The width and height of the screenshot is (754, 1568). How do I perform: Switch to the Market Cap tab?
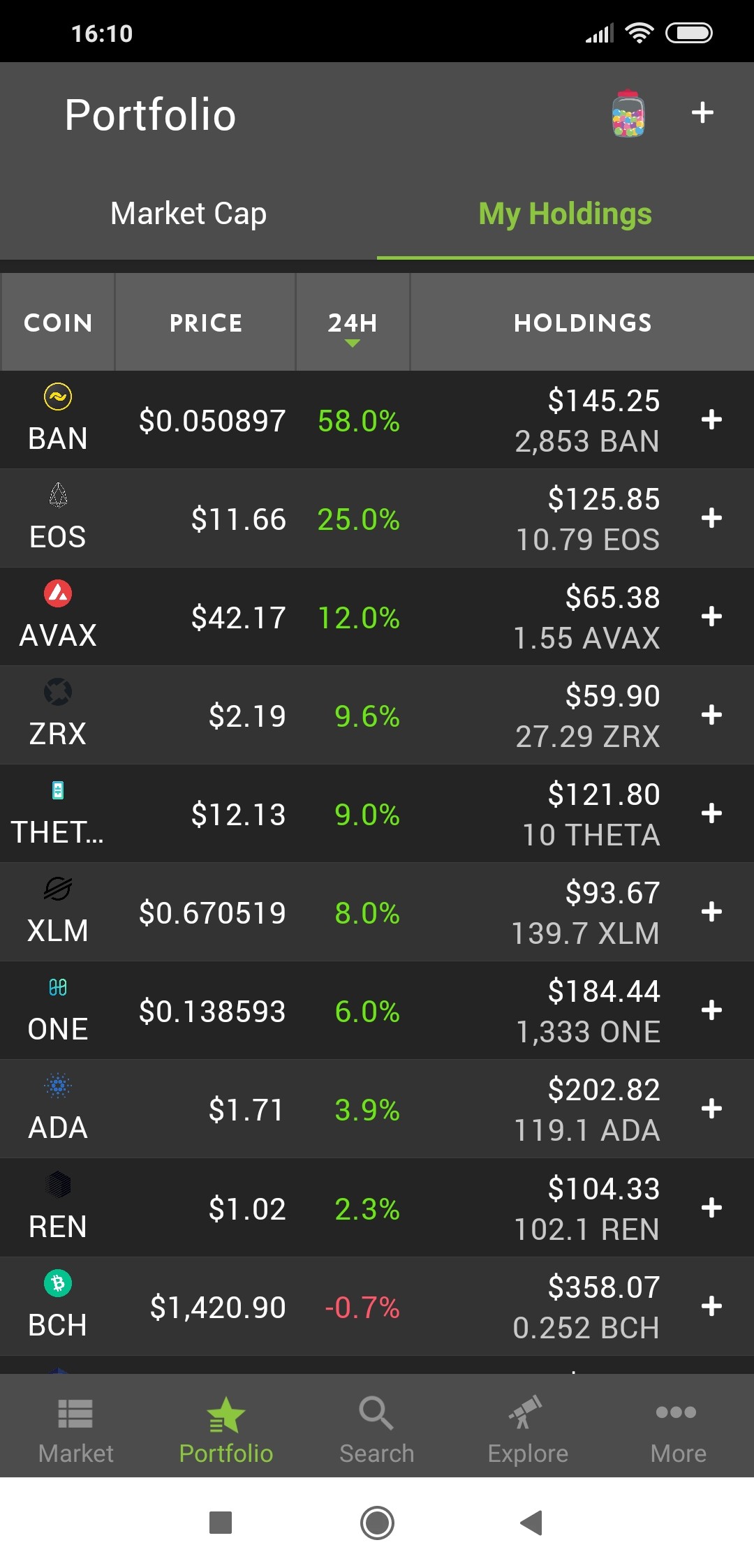188,214
